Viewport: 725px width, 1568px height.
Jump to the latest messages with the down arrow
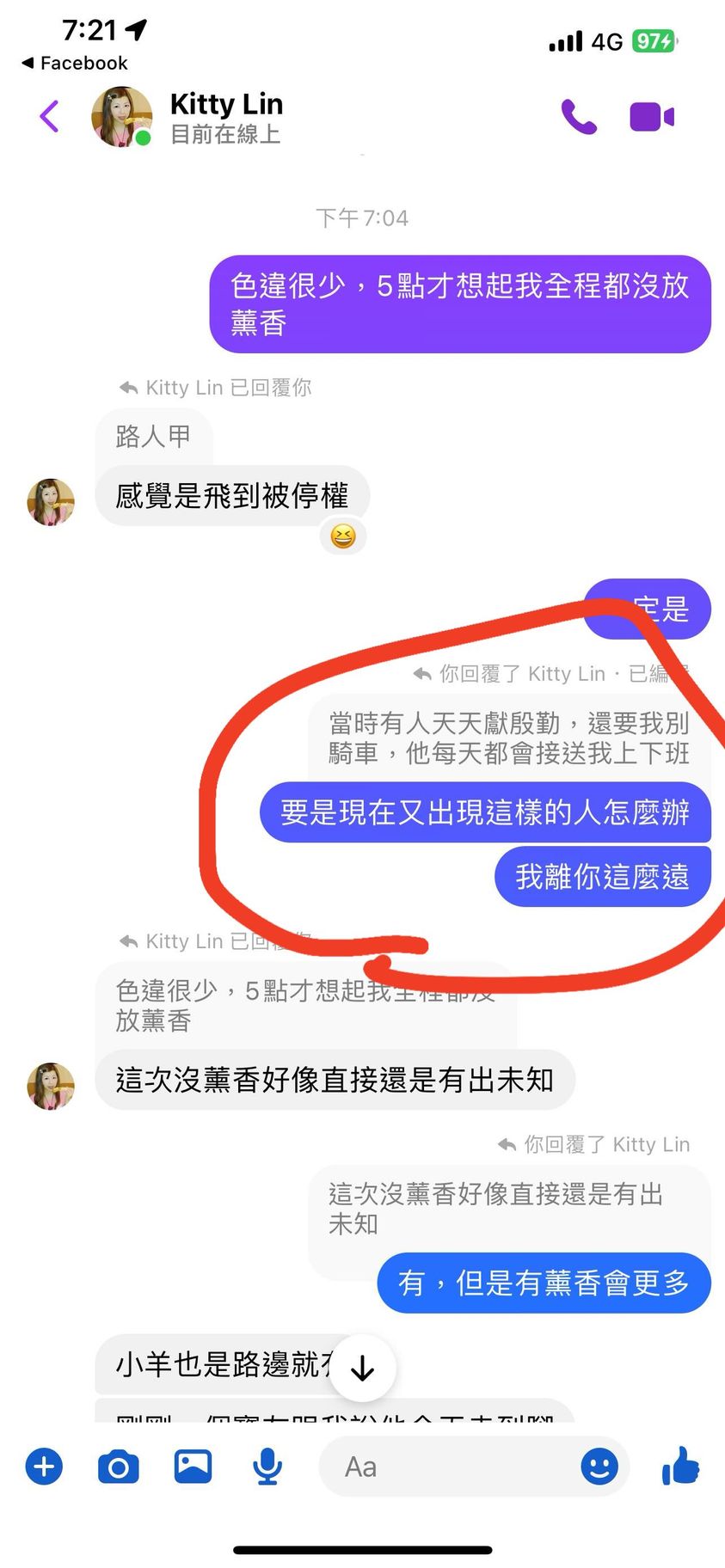363,1367
